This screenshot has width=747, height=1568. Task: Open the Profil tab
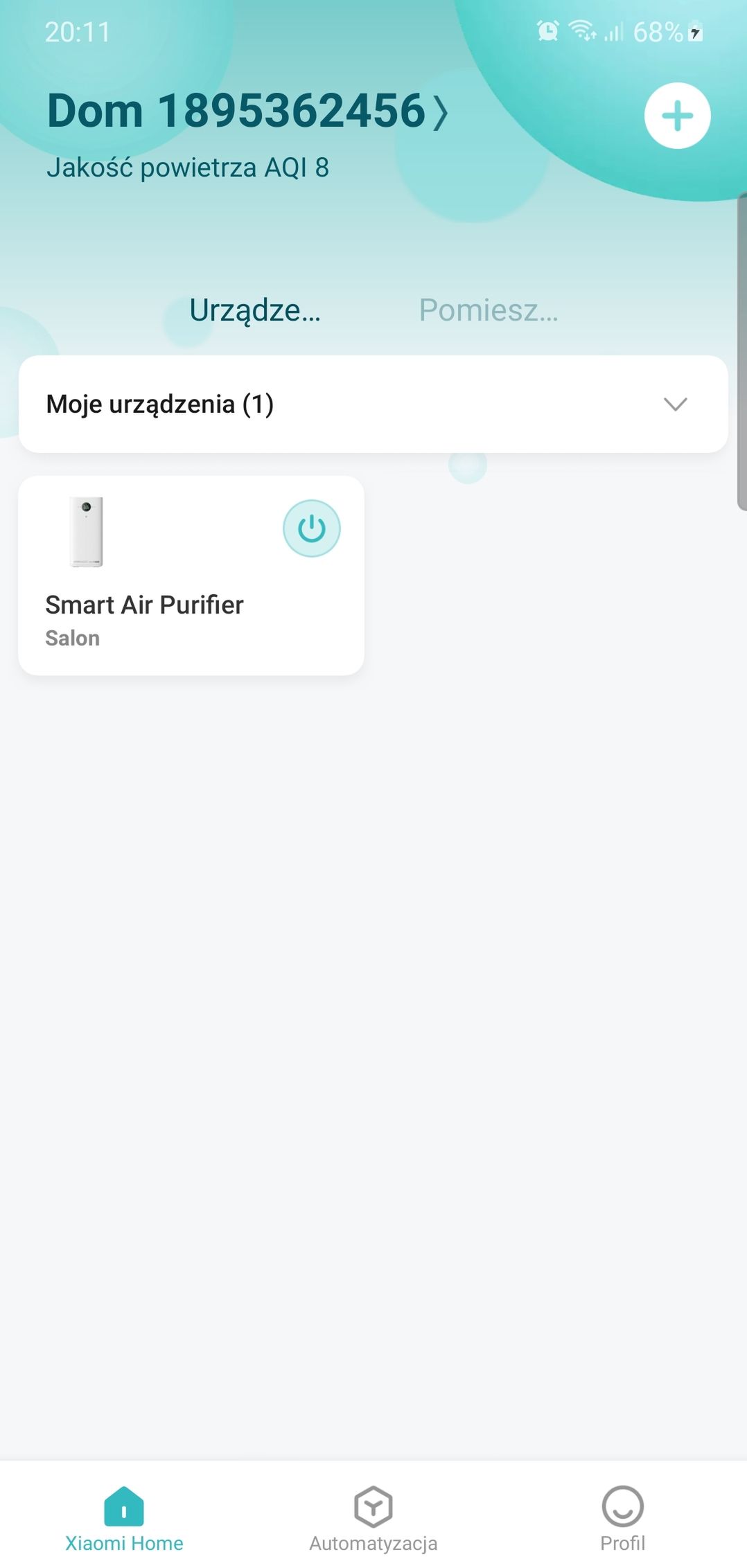[x=622, y=1519]
